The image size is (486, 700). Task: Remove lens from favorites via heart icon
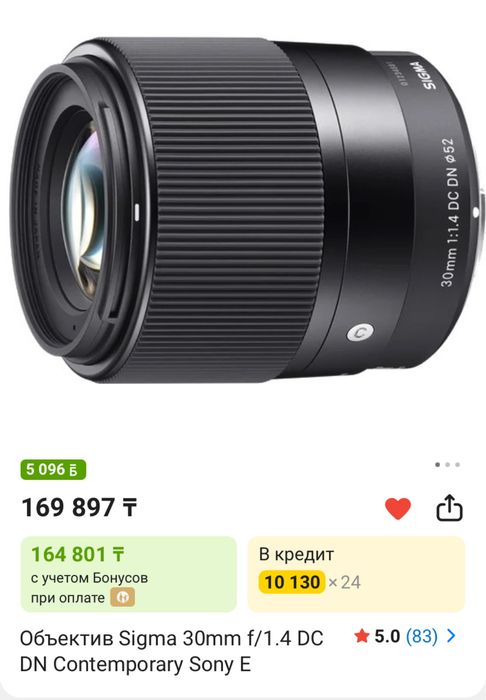pos(398,509)
